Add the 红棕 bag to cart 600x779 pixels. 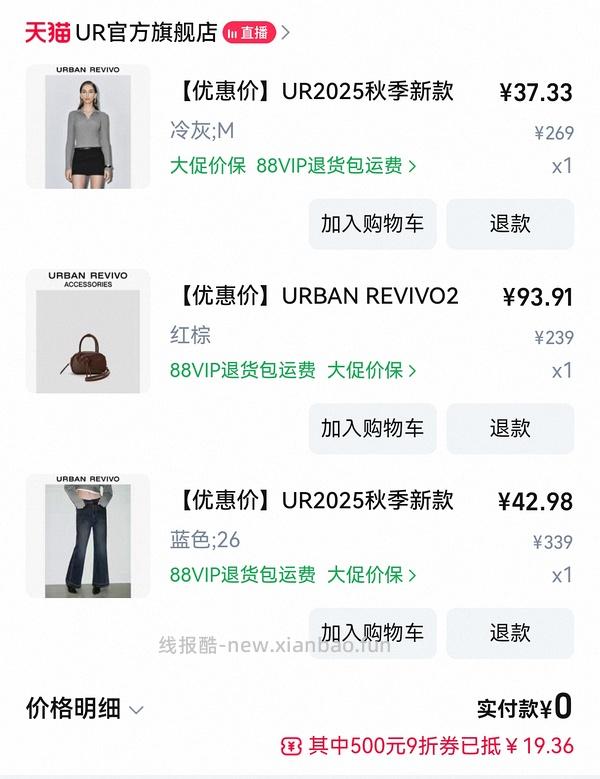(x=372, y=429)
